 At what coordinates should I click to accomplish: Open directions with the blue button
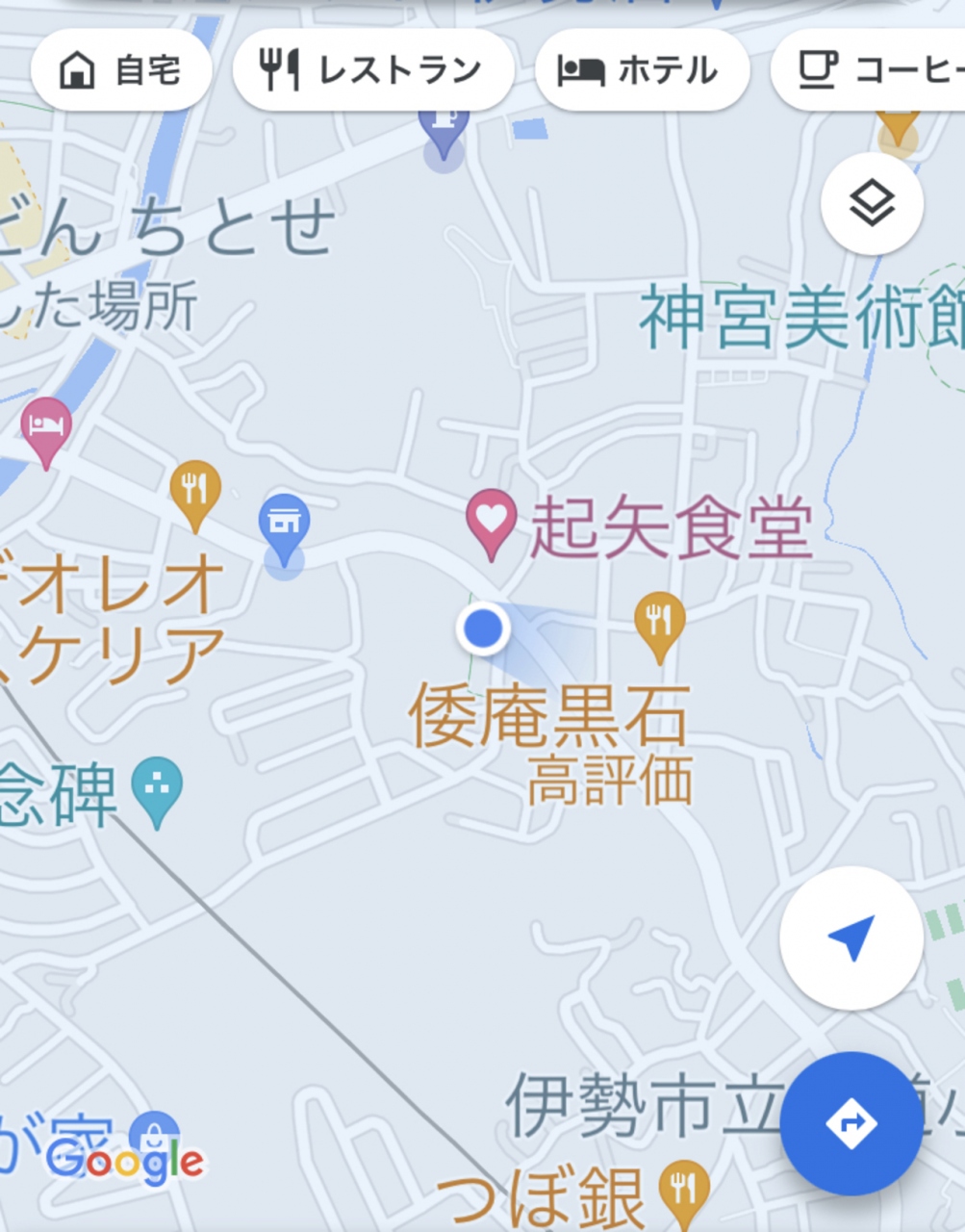tap(851, 1122)
